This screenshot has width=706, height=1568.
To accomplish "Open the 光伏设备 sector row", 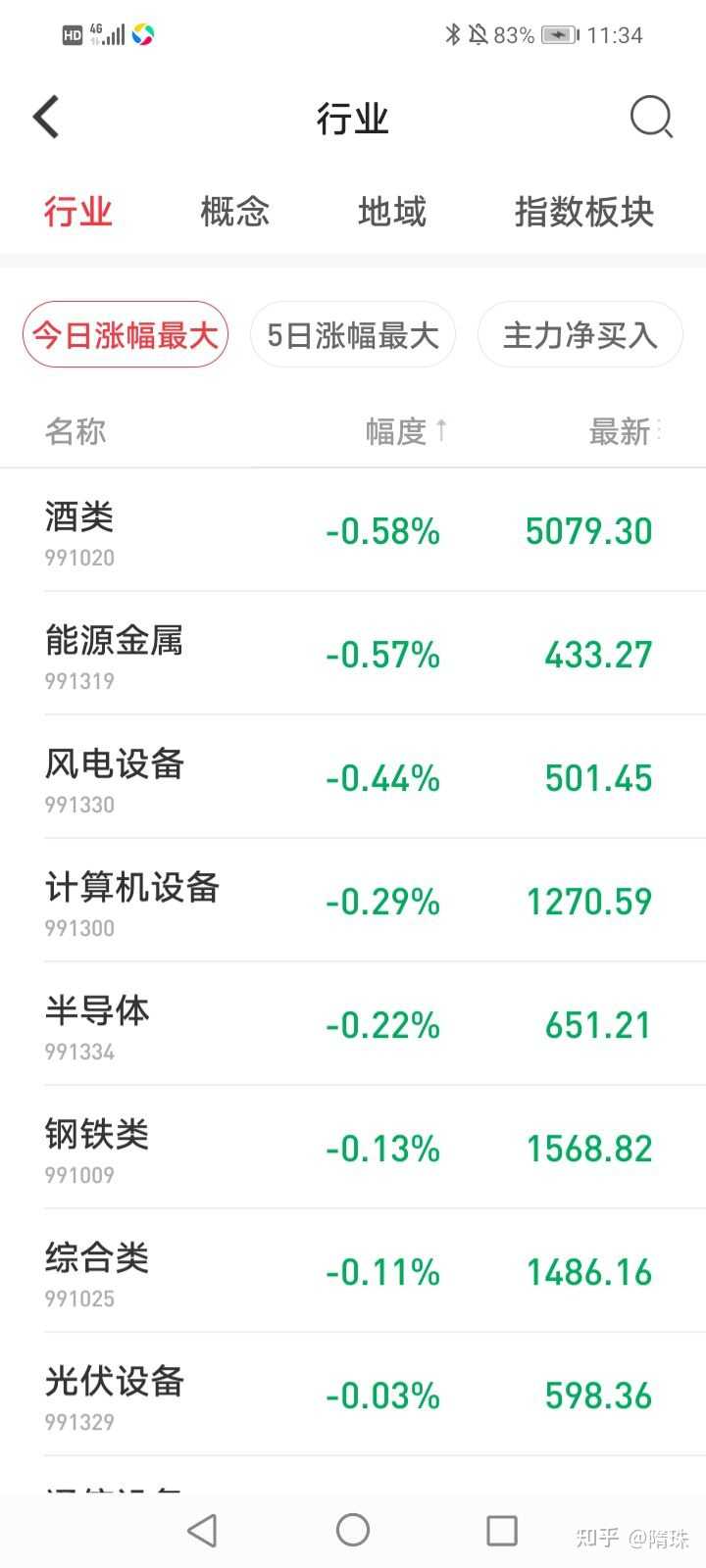I will tap(353, 1395).
